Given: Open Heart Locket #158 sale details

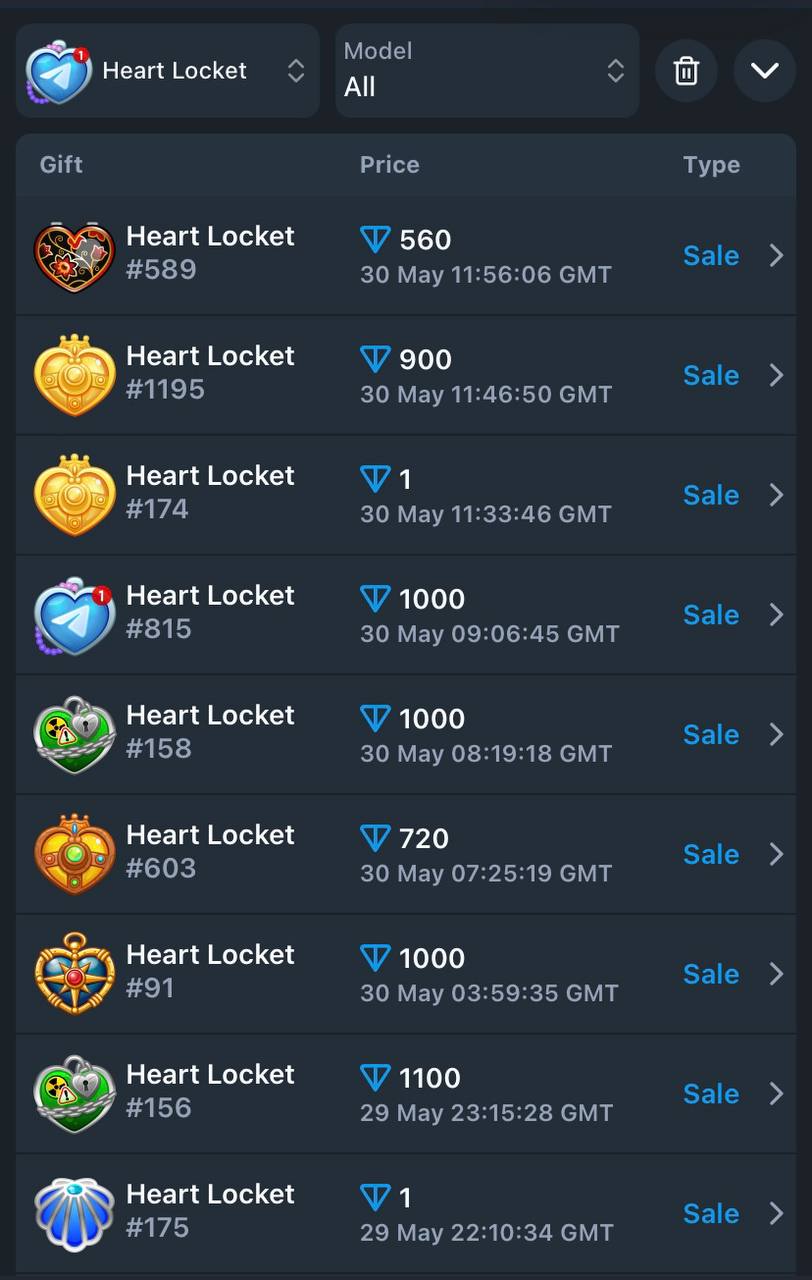Looking at the screenshot, I should pyautogui.click(x=405, y=734).
